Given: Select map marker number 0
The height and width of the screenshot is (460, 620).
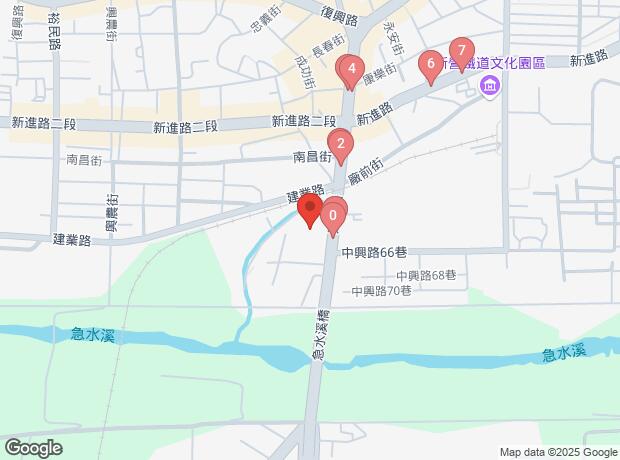Looking at the screenshot, I should coord(333,215).
